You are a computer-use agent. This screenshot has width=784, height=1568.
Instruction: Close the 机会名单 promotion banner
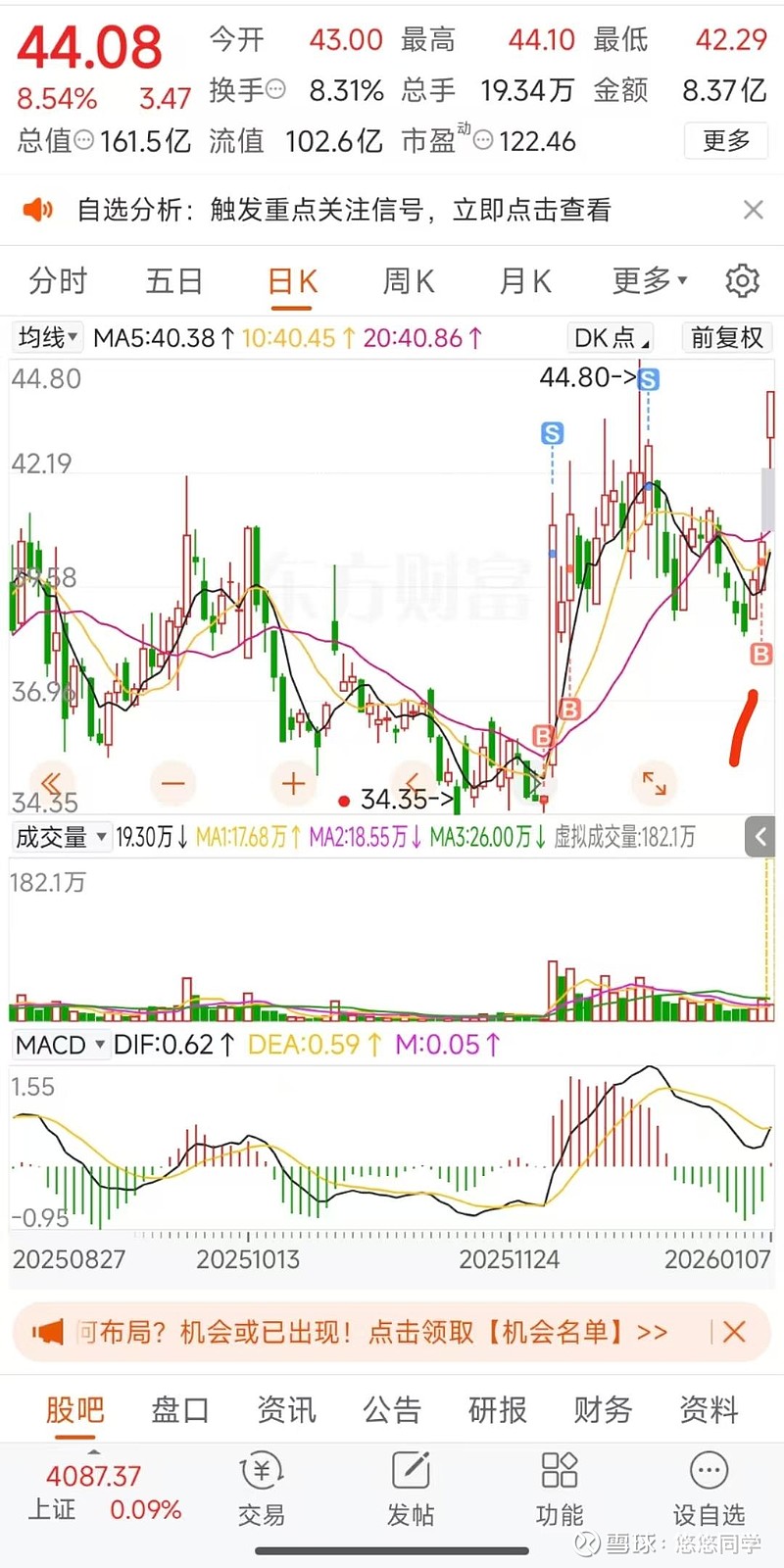click(x=734, y=1332)
